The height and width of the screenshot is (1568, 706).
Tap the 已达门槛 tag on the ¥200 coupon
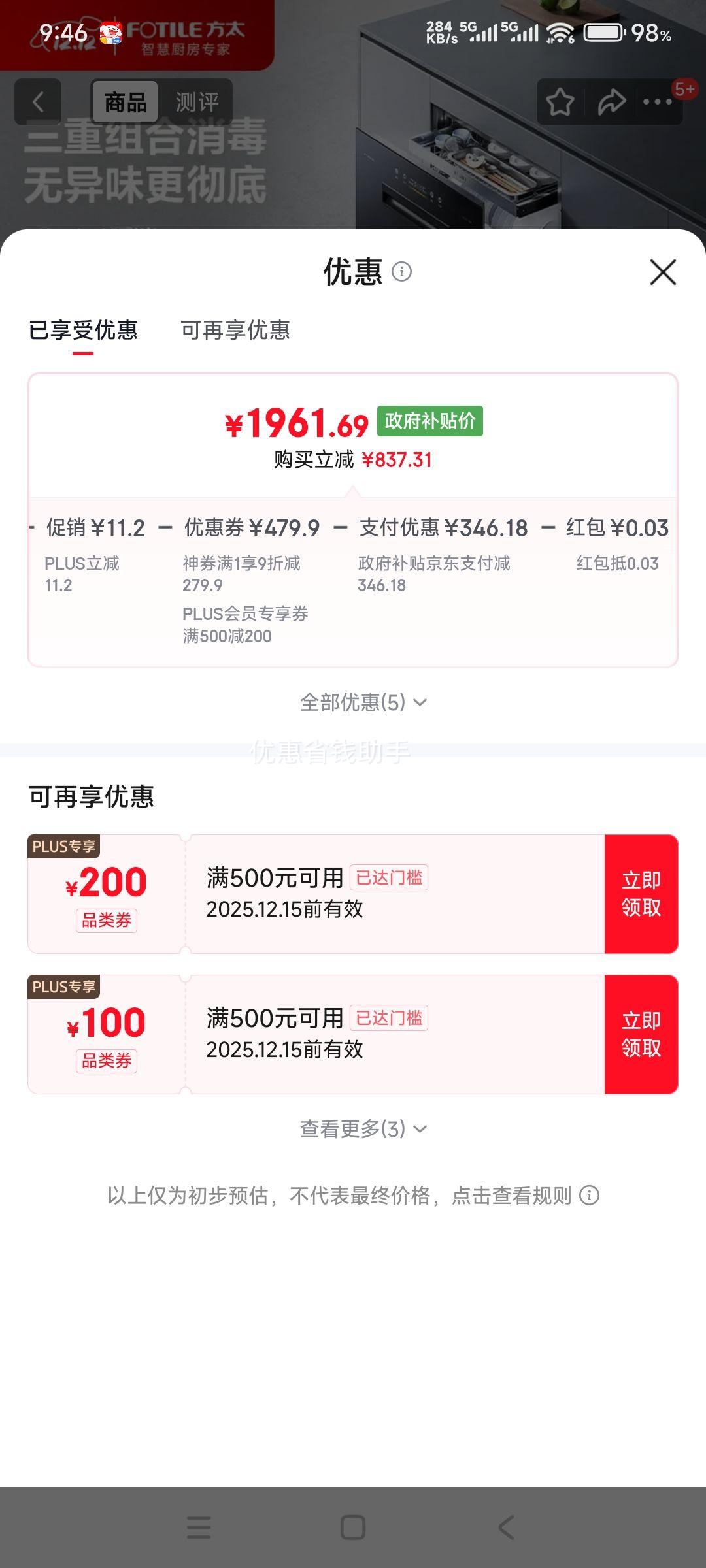point(389,878)
